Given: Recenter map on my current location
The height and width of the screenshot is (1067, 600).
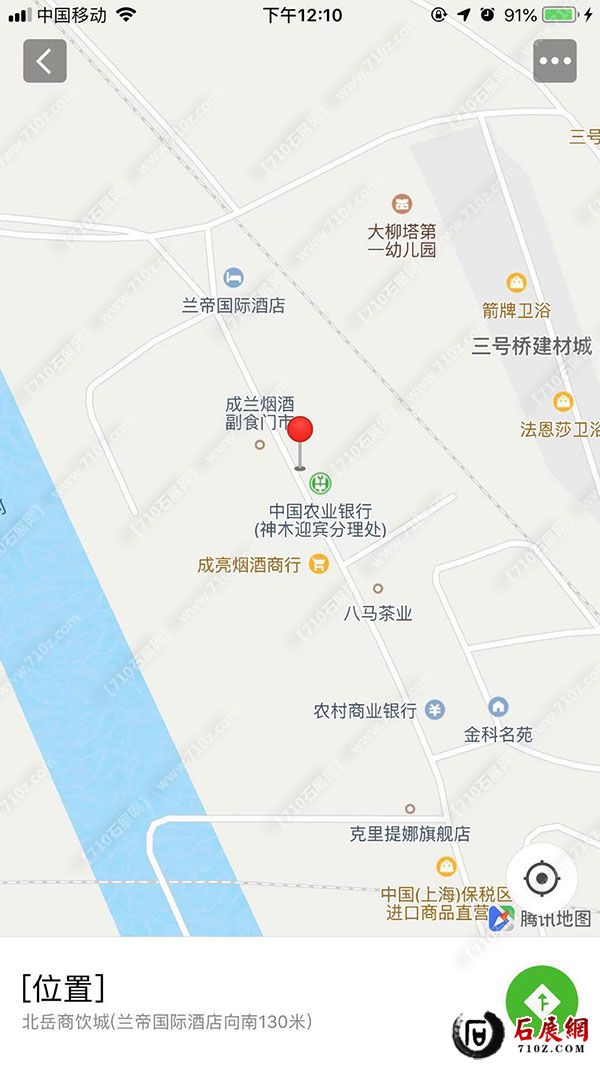Looking at the screenshot, I should pos(542,879).
